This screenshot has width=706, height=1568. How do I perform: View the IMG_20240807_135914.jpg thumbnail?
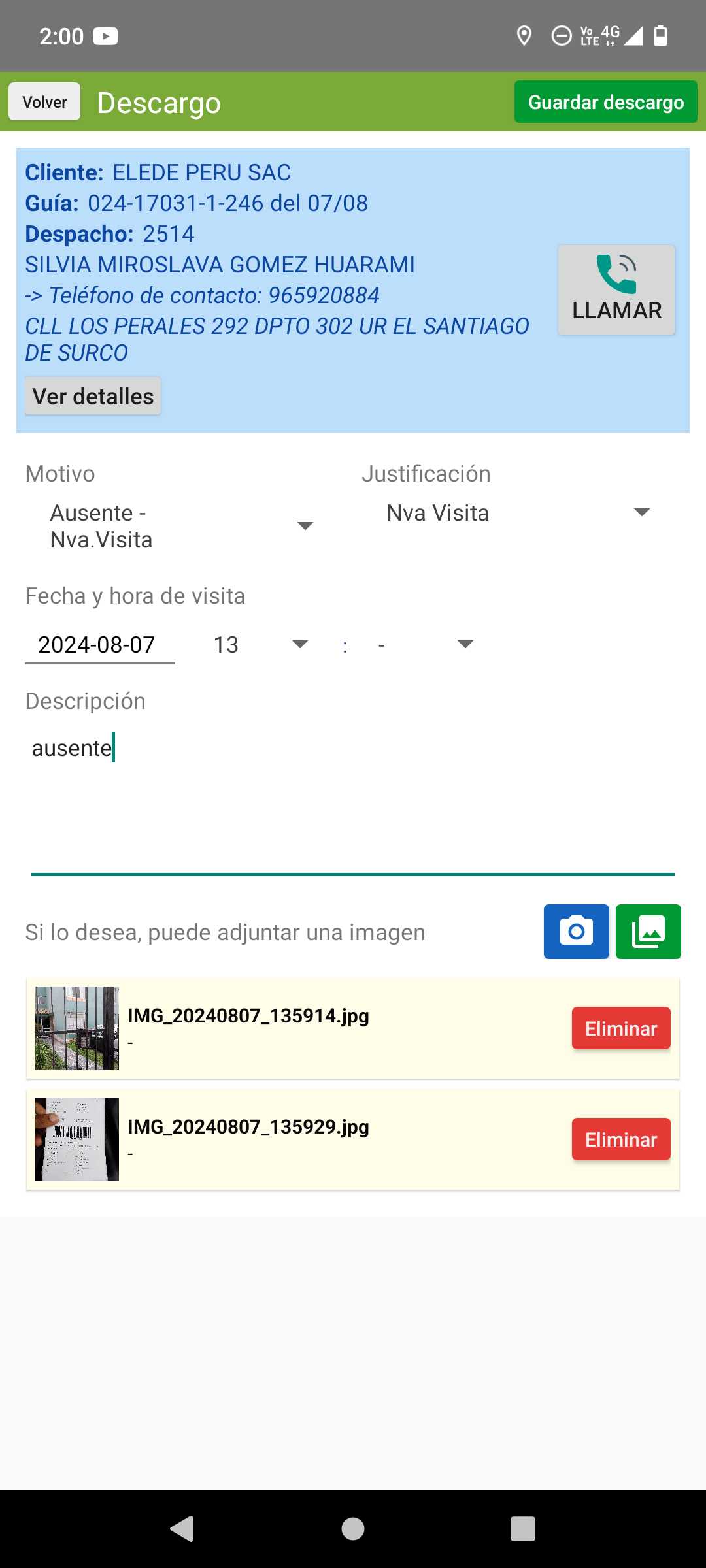pyautogui.click(x=77, y=1028)
